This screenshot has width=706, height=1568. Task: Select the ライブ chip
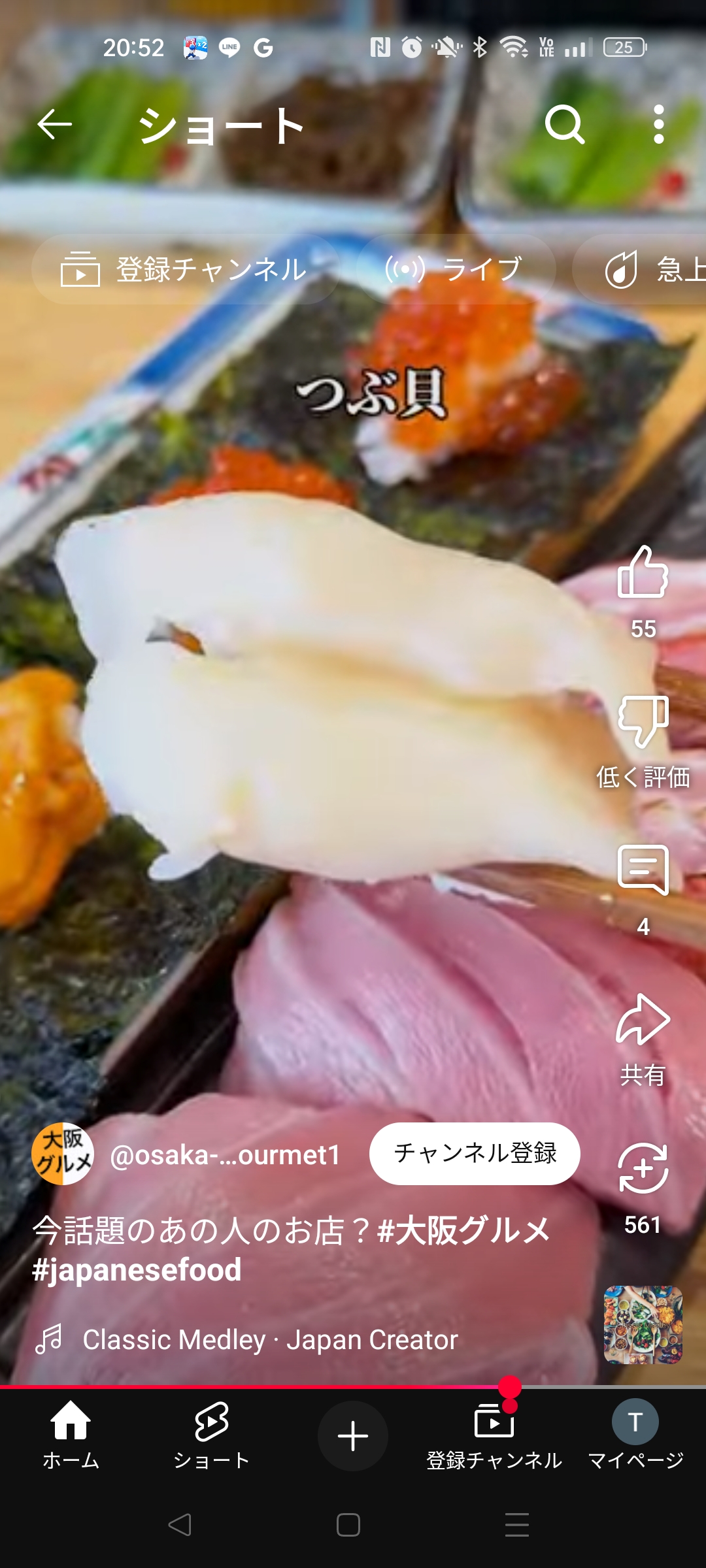456,269
